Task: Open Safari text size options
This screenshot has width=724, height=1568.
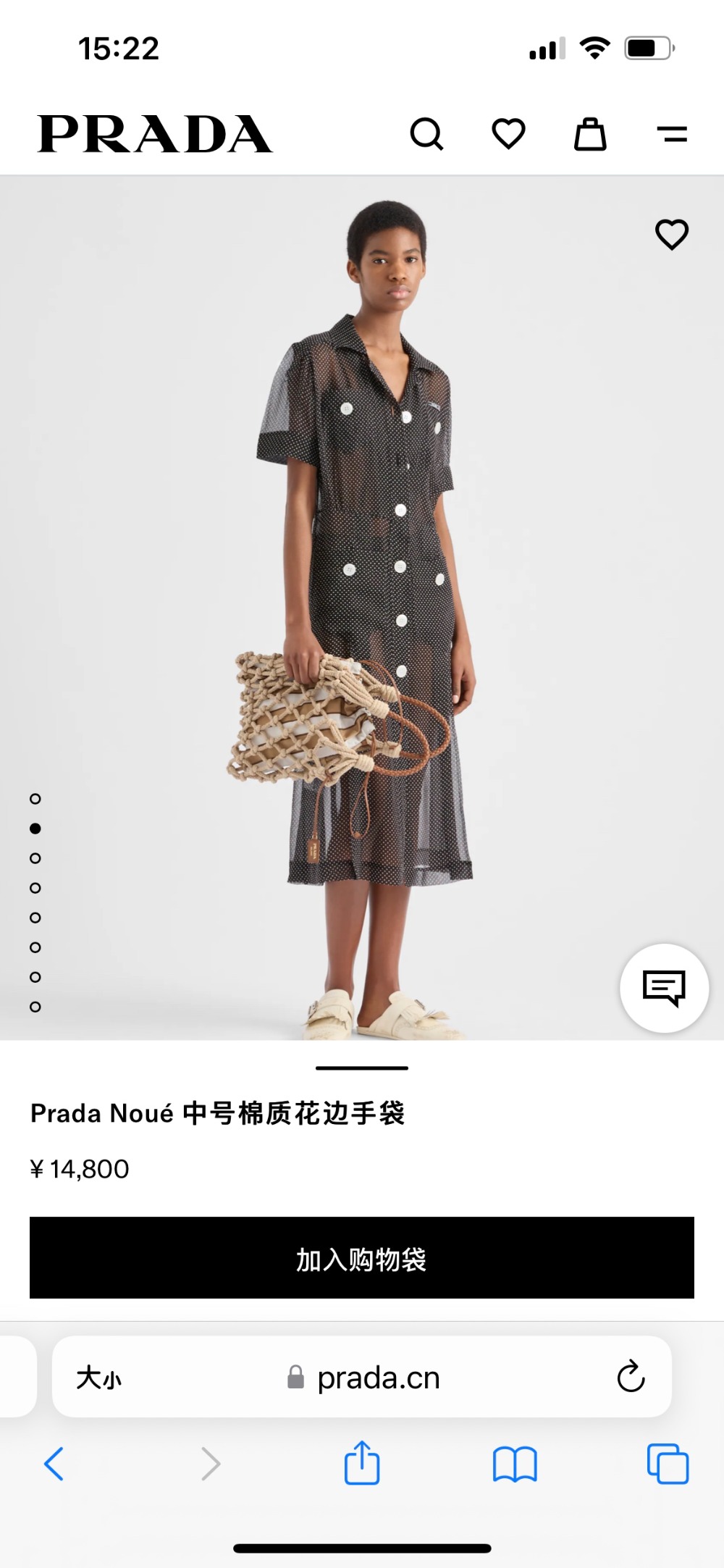Action: pyautogui.click(x=99, y=1377)
